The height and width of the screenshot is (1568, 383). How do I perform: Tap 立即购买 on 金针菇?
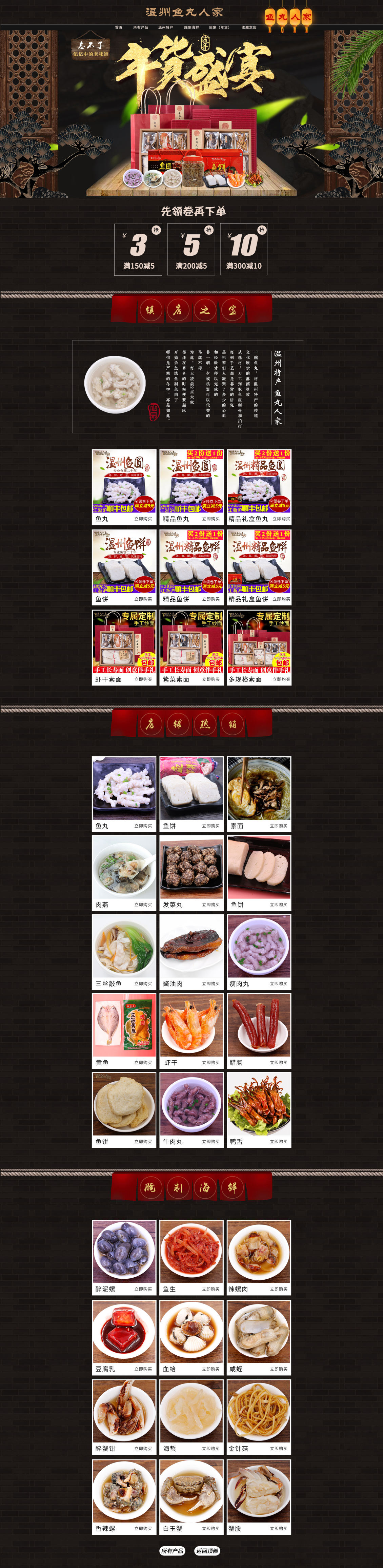(278, 1449)
